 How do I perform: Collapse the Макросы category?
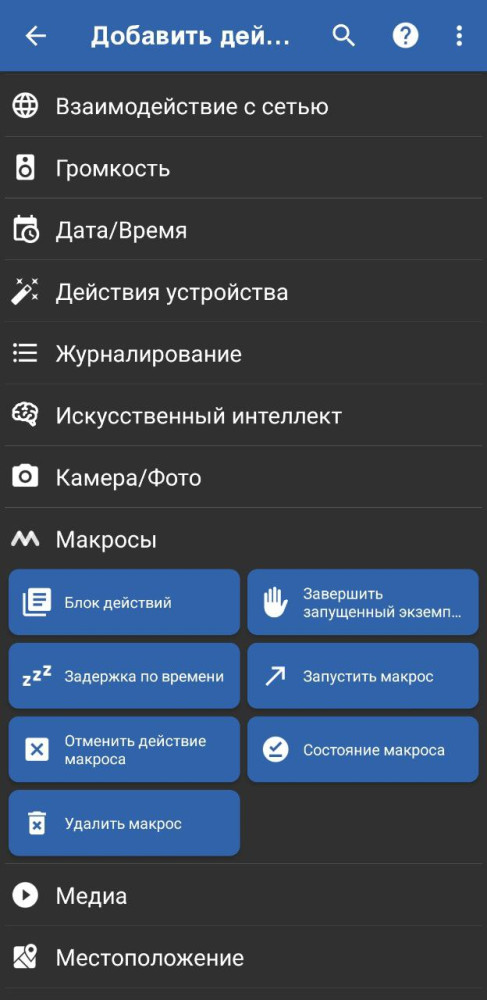coord(244,540)
